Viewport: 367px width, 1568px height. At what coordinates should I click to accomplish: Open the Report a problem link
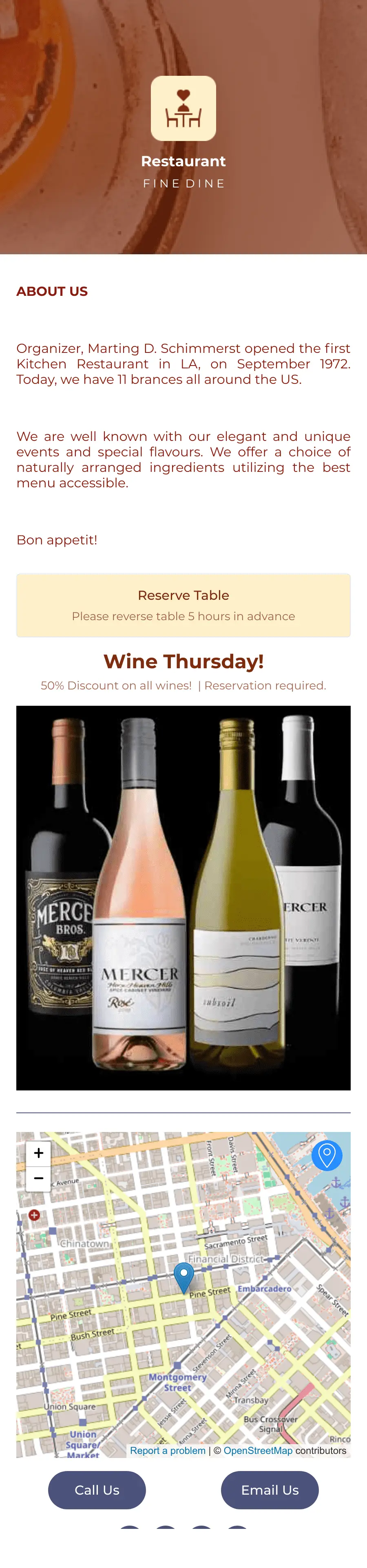(168, 1451)
